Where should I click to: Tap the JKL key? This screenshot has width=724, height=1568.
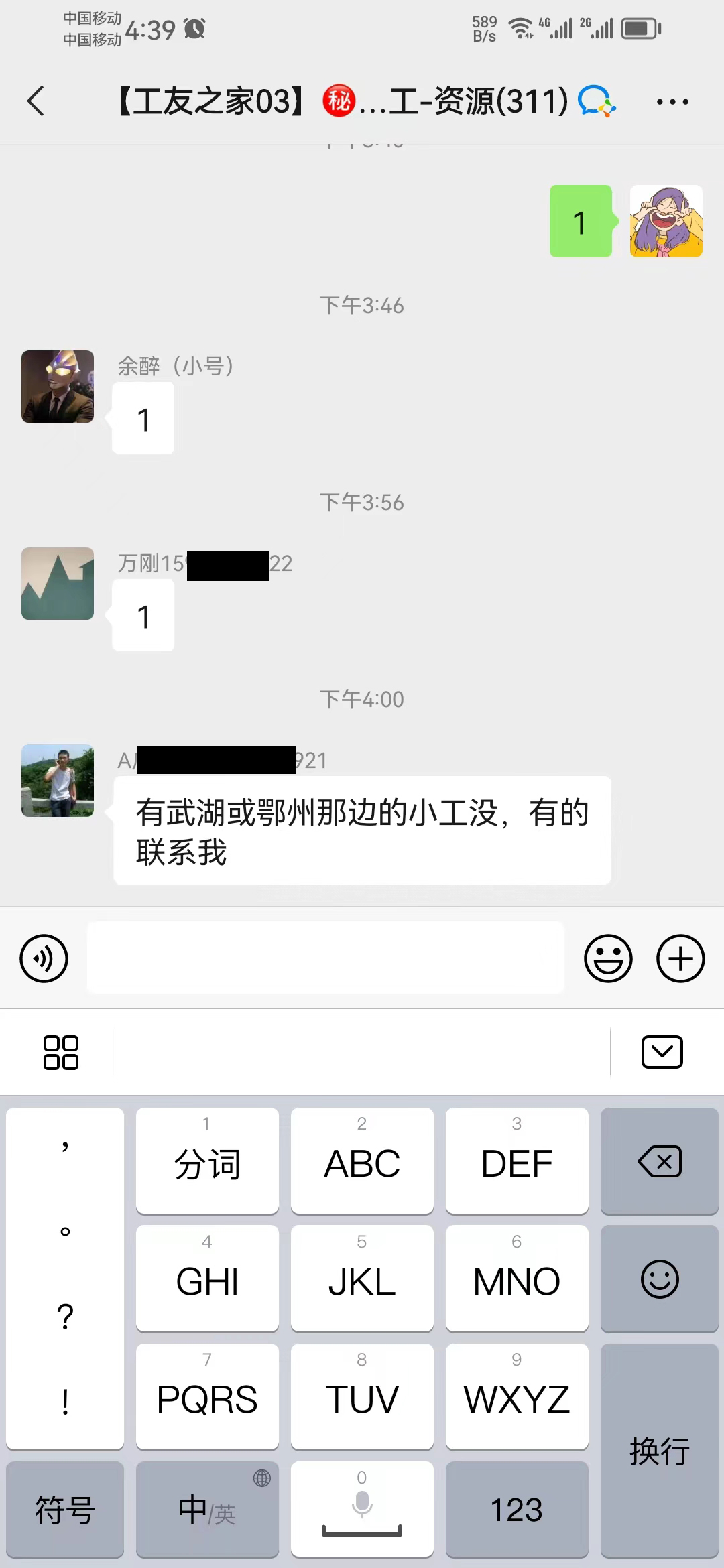362,1279
